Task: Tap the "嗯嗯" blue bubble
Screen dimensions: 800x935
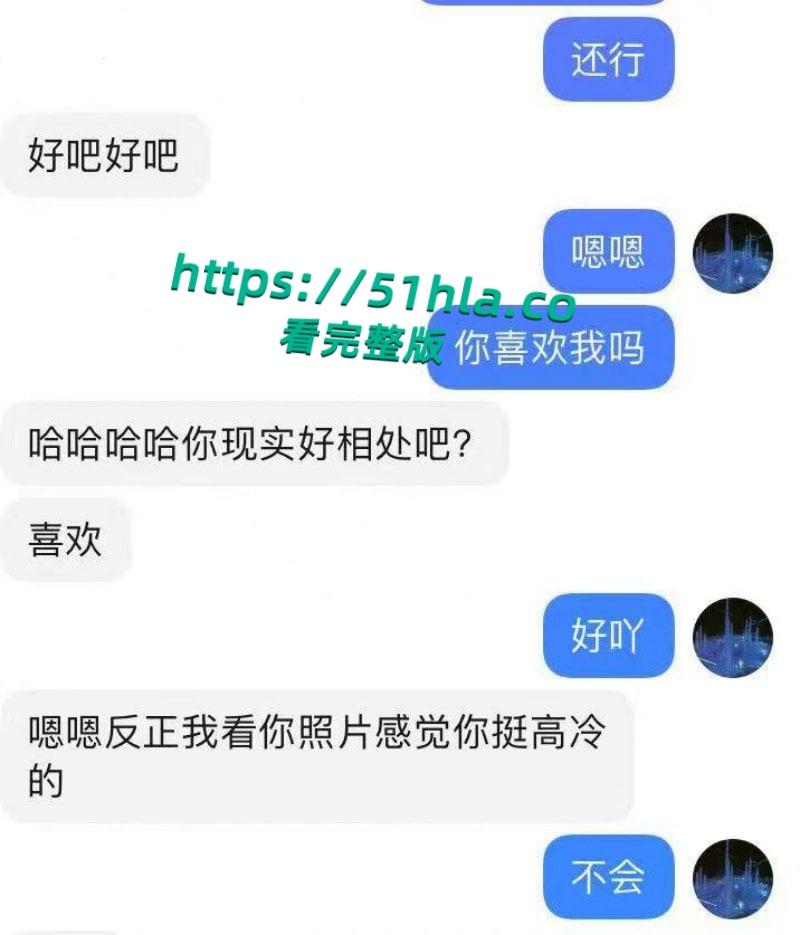Action: click(x=608, y=250)
